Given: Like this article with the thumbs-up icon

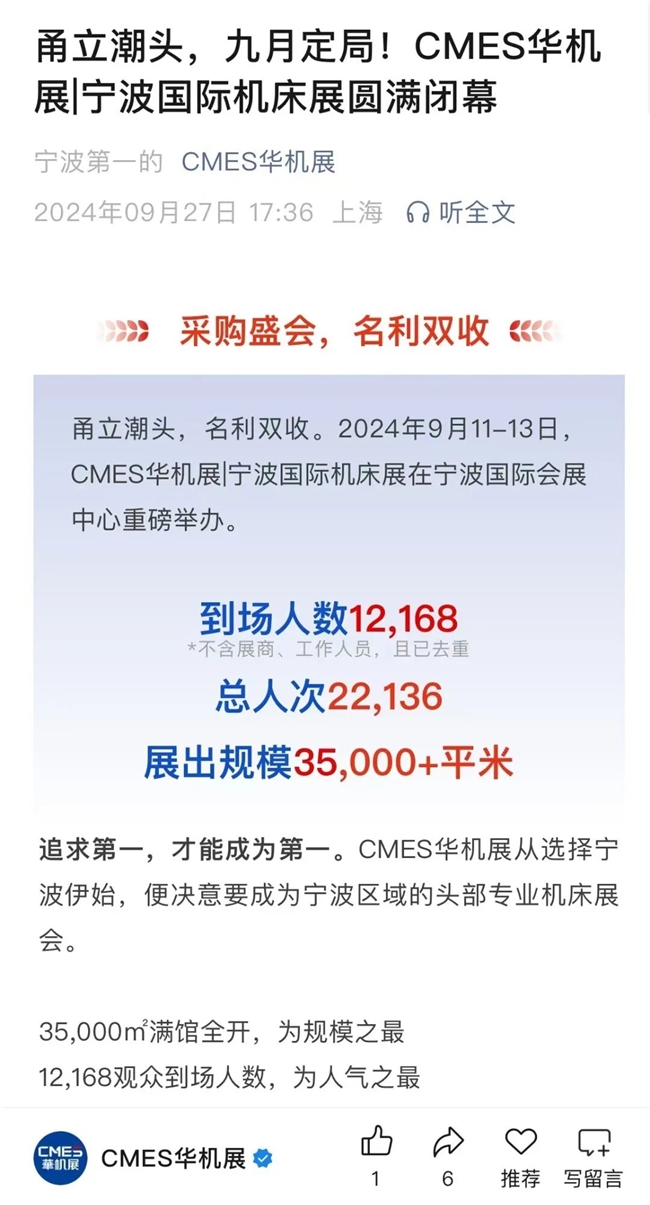Looking at the screenshot, I should [x=376, y=1142].
